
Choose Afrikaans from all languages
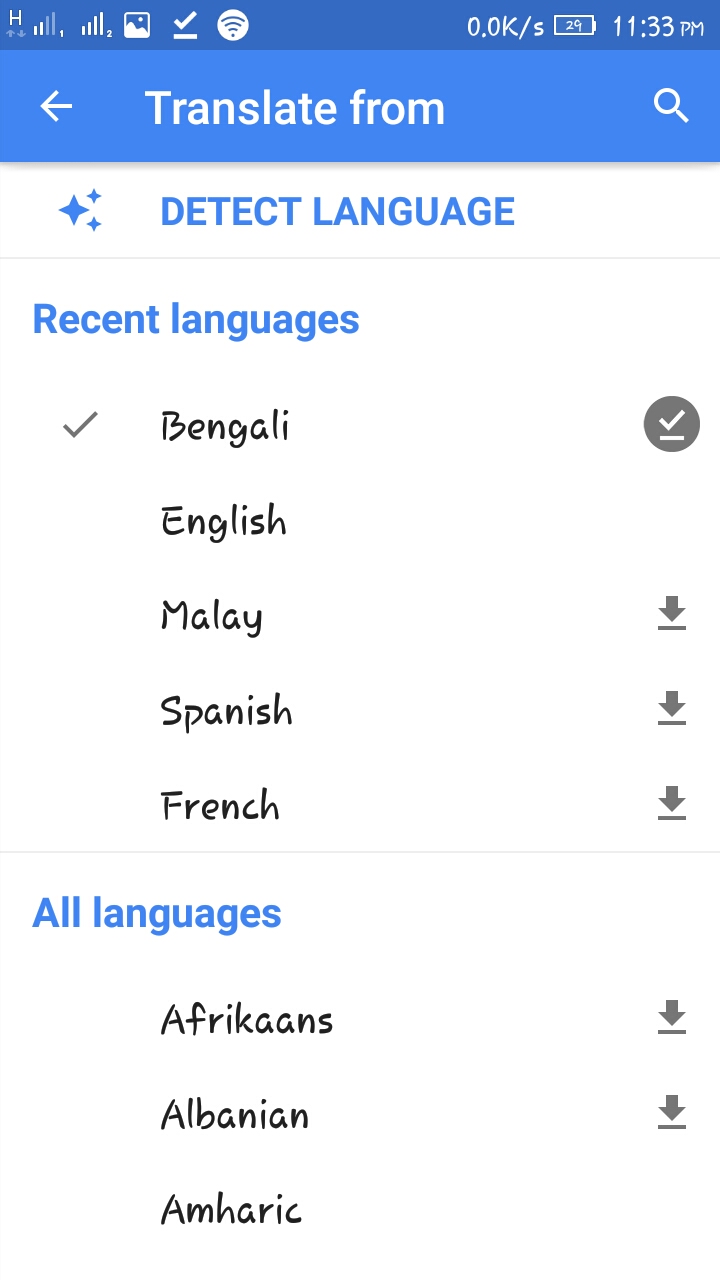247,1020
